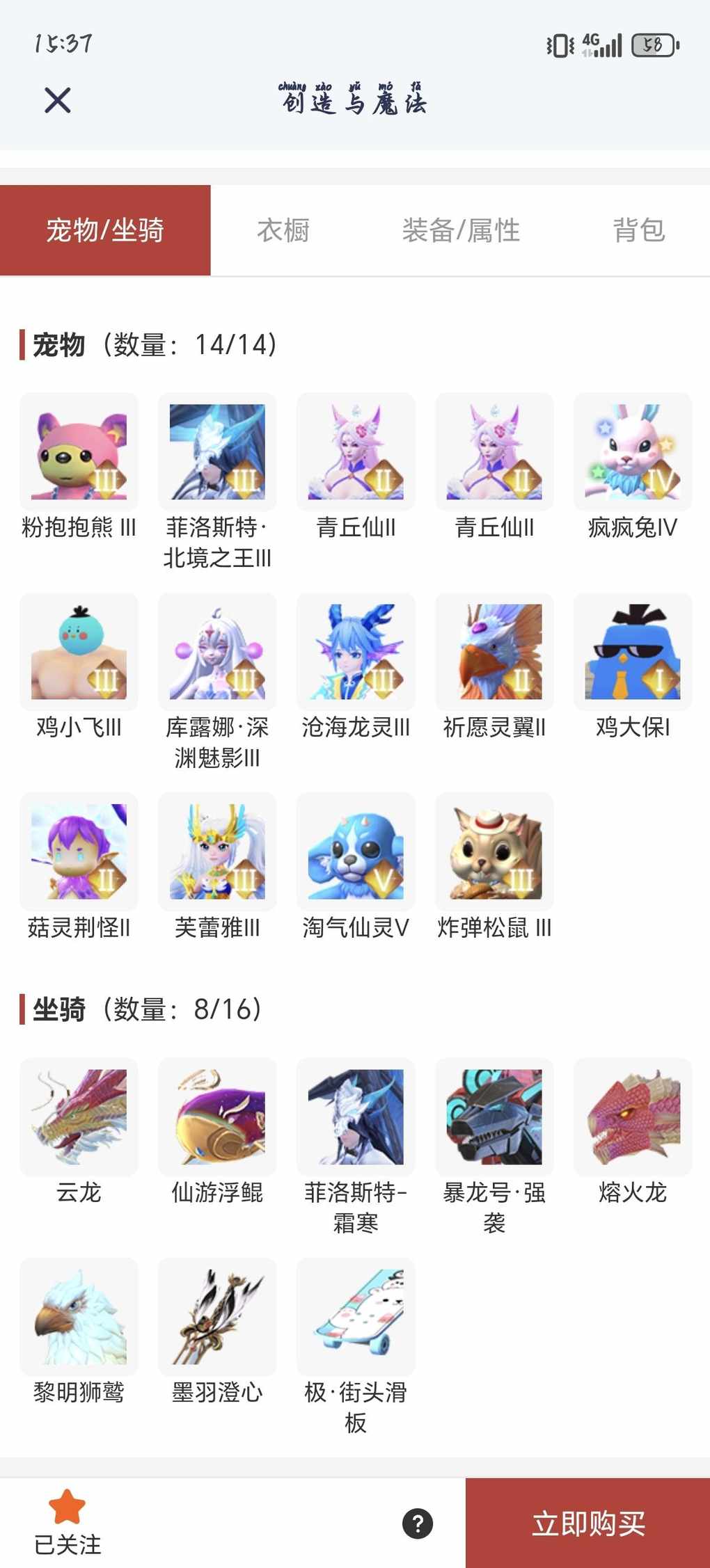
Task: Toggle the 已关注 star
Action: tap(67, 1508)
